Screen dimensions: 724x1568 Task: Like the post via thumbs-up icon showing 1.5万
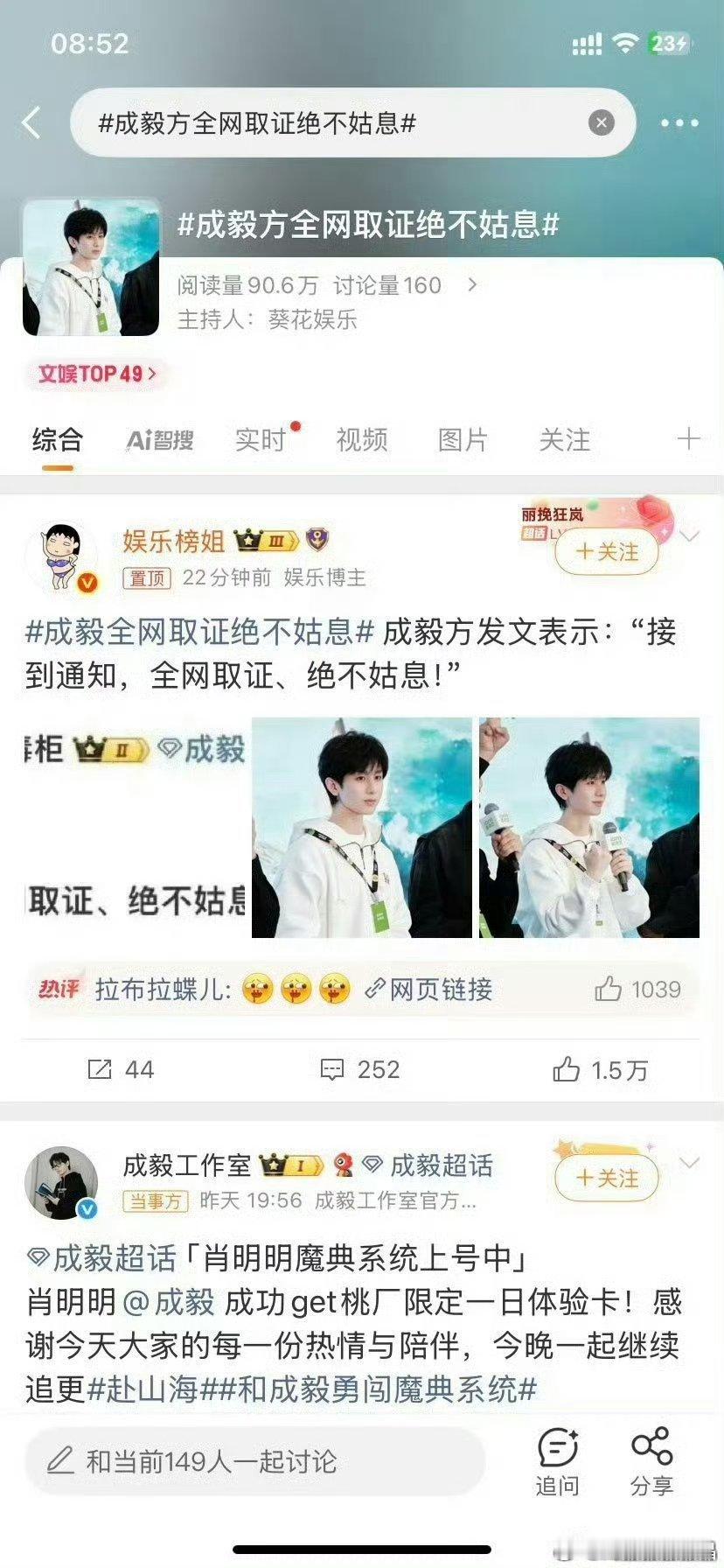[x=568, y=1069]
